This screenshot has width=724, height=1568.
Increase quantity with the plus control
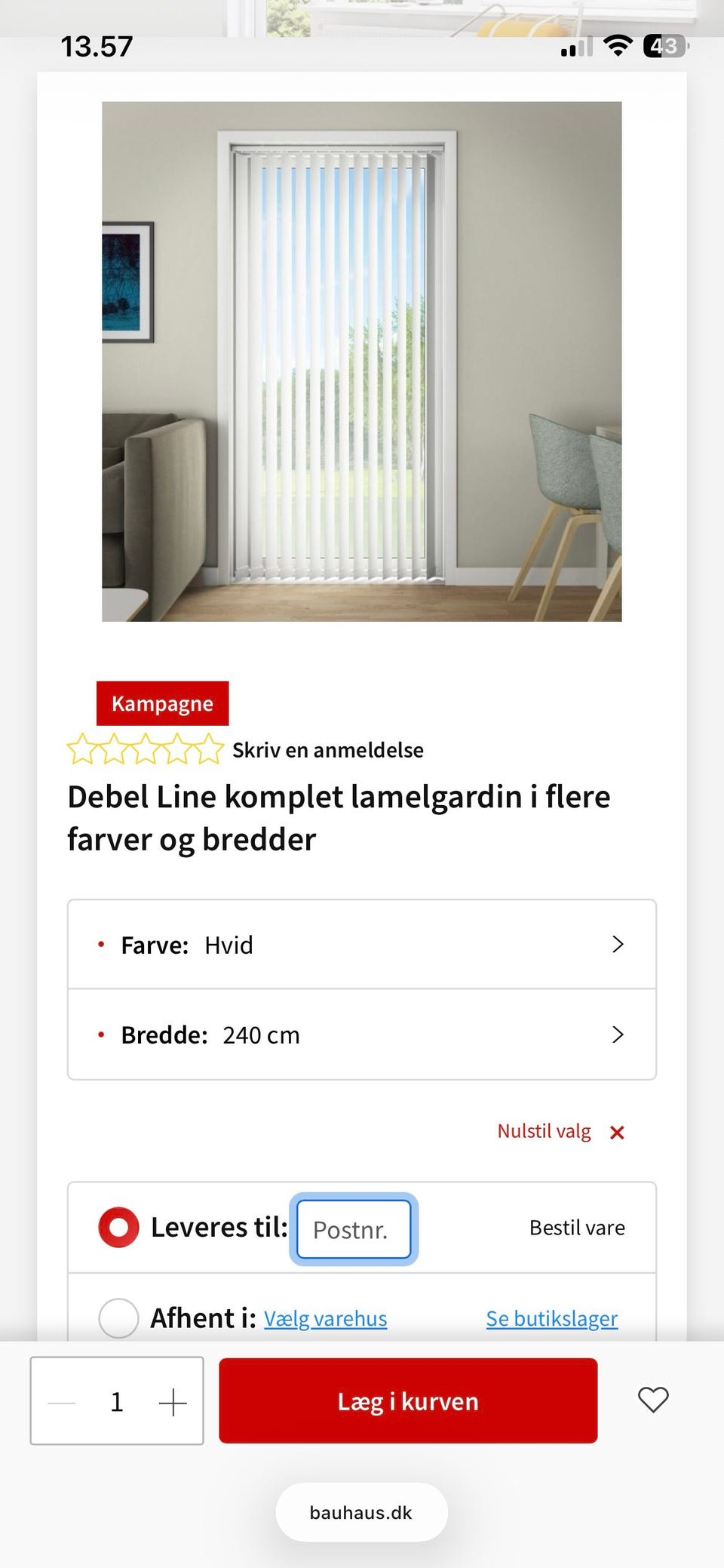point(173,1401)
